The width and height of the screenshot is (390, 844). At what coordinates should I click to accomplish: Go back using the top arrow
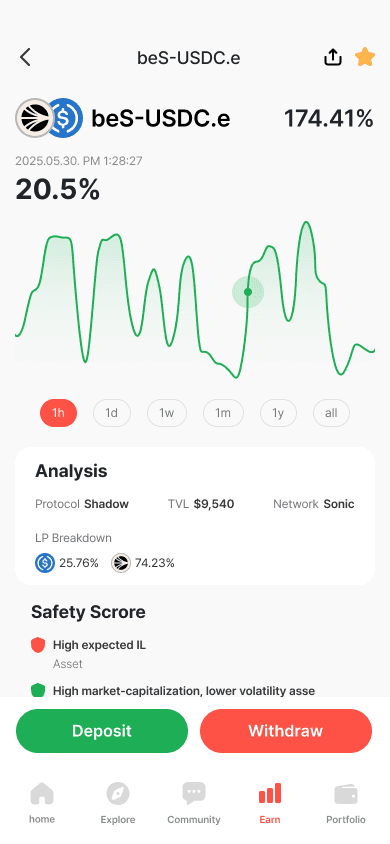pos(25,57)
